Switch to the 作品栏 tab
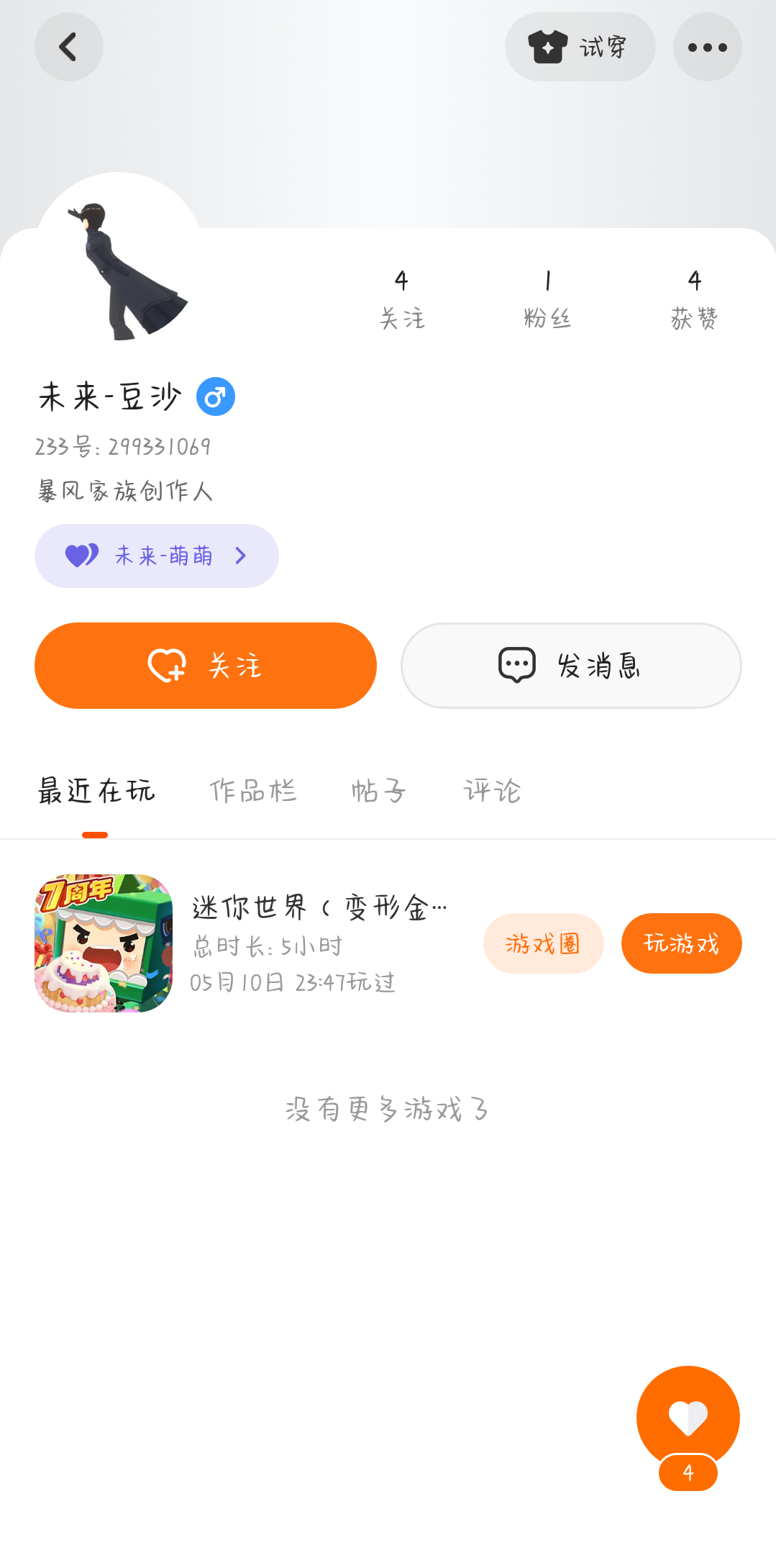Screen dimensions: 776x1568 (253, 791)
